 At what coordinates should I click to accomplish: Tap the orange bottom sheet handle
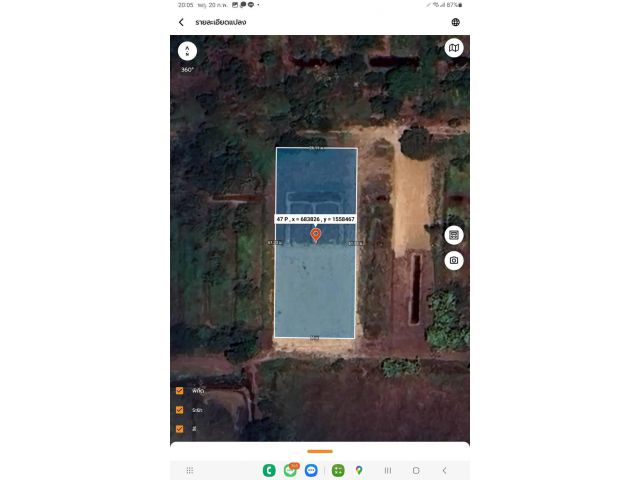tap(319, 451)
